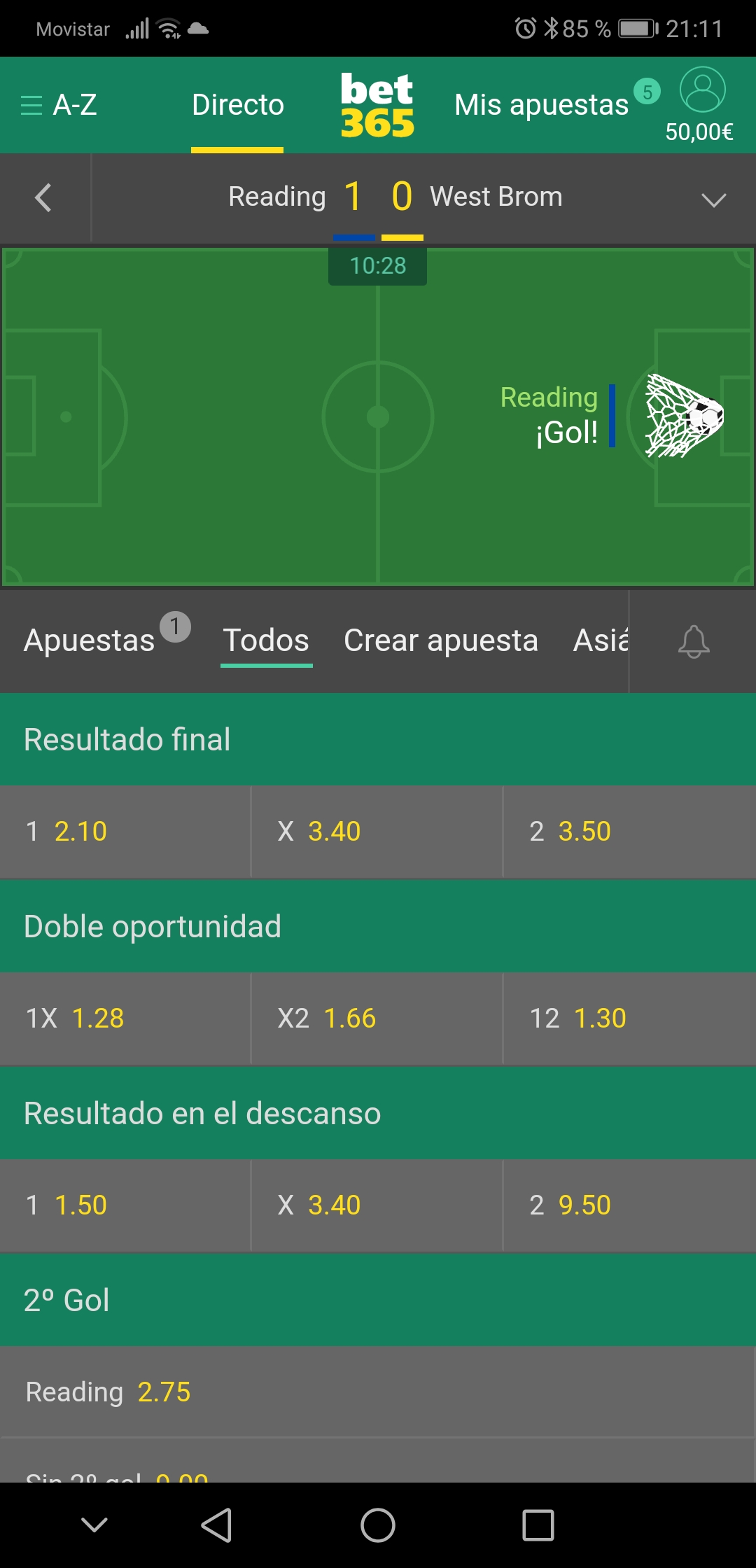Enable match alerts with the bell
The width and height of the screenshot is (756, 1568).
[693, 641]
